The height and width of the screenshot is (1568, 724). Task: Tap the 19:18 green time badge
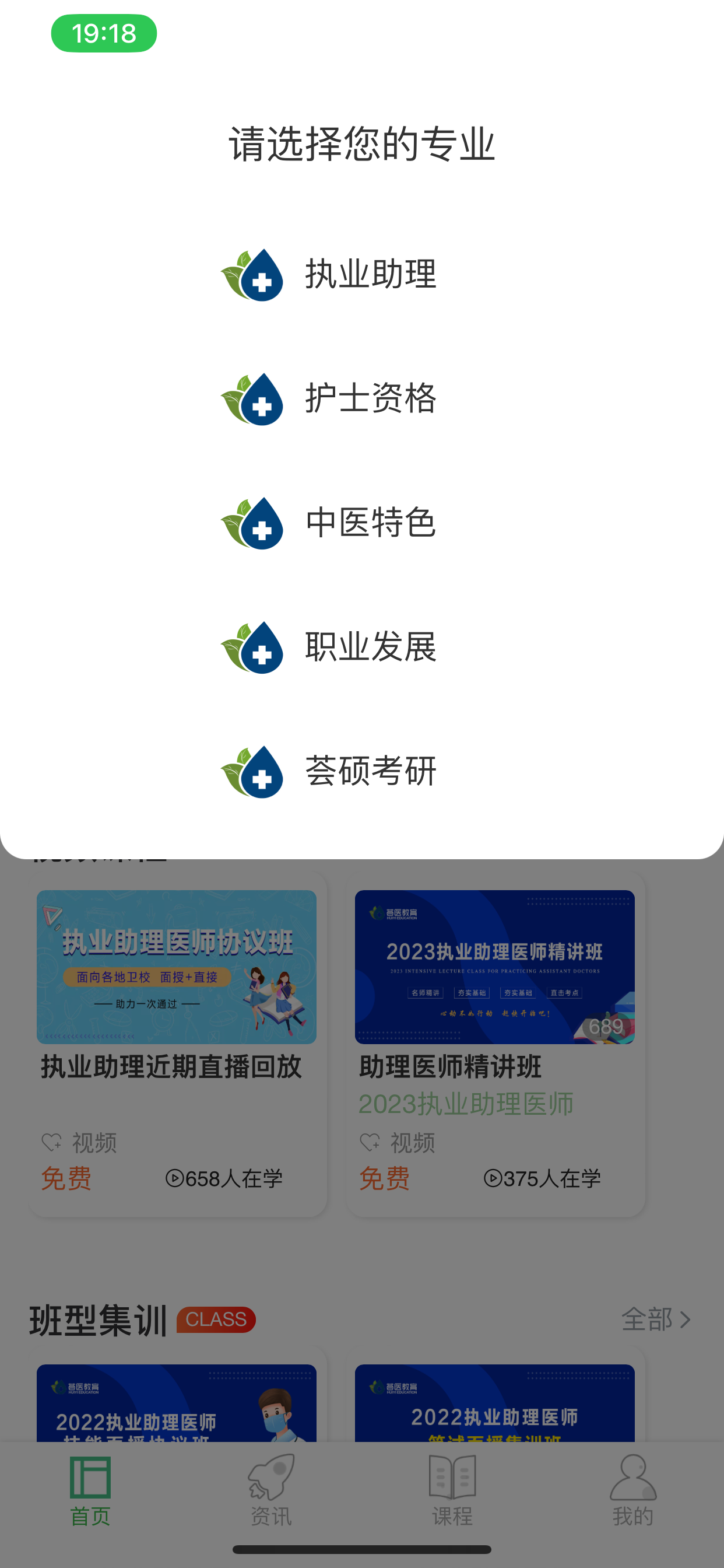(x=105, y=33)
